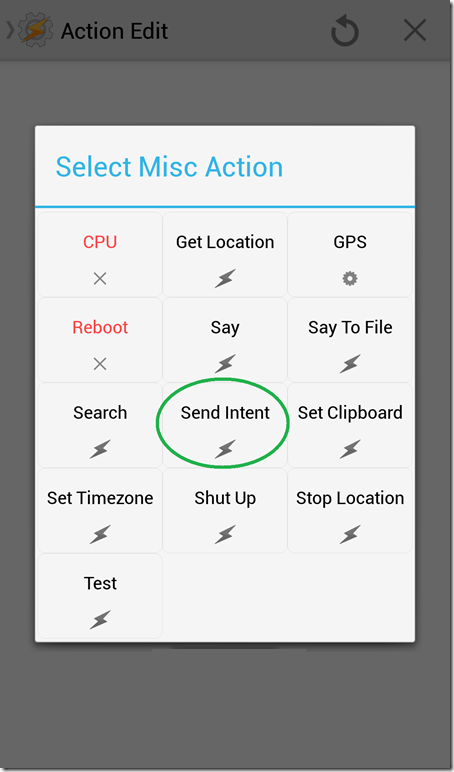The height and width of the screenshot is (772, 454).
Task: Tap the Reboot action tile
Action: point(100,340)
